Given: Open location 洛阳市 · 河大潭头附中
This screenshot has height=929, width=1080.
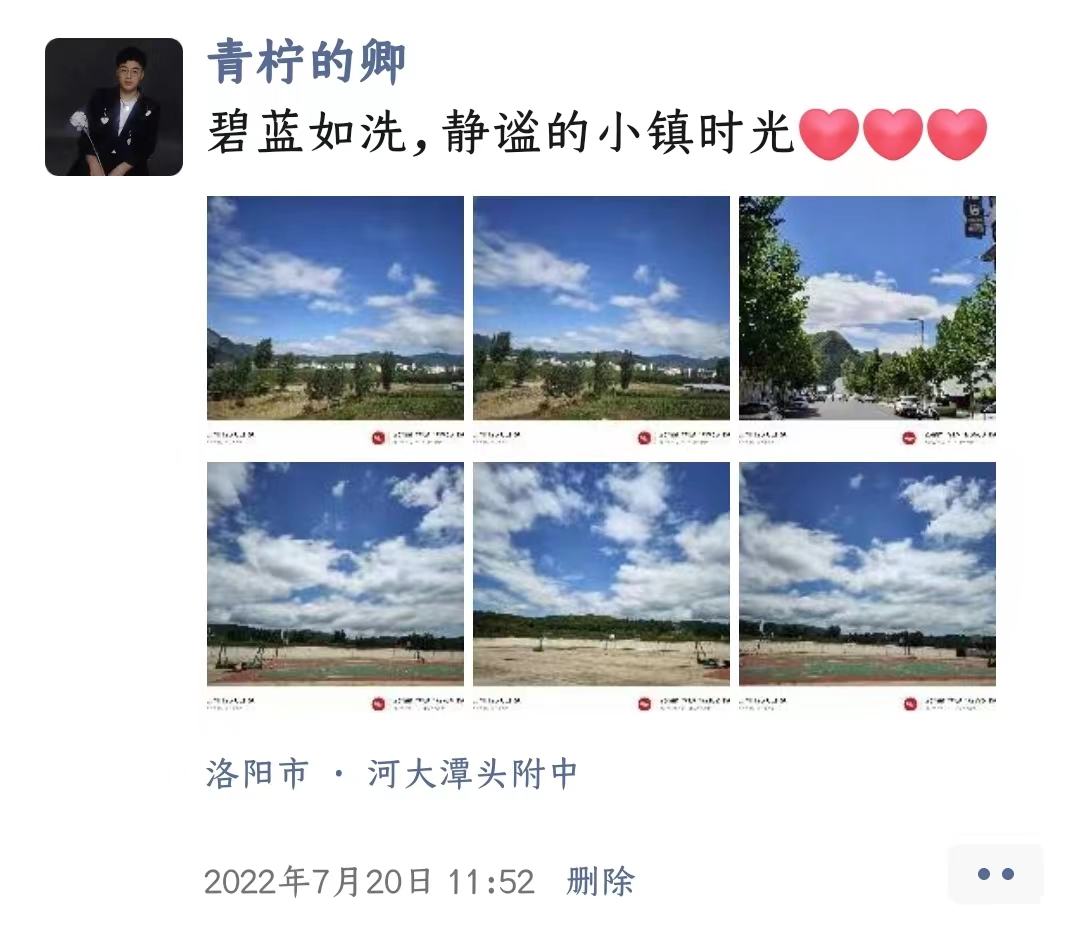Looking at the screenshot, I should coord(392,773).
